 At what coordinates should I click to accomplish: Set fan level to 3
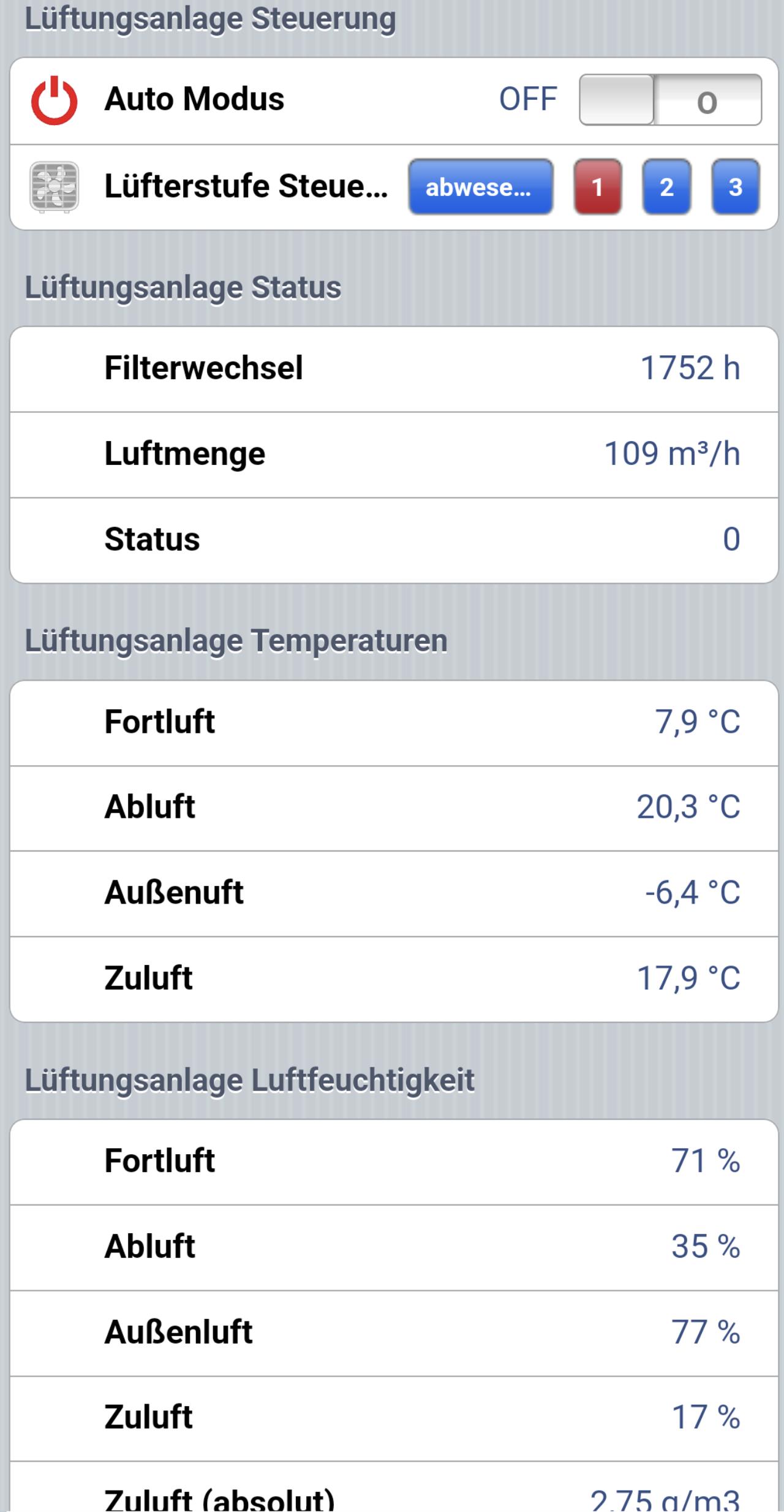(736, 187)
